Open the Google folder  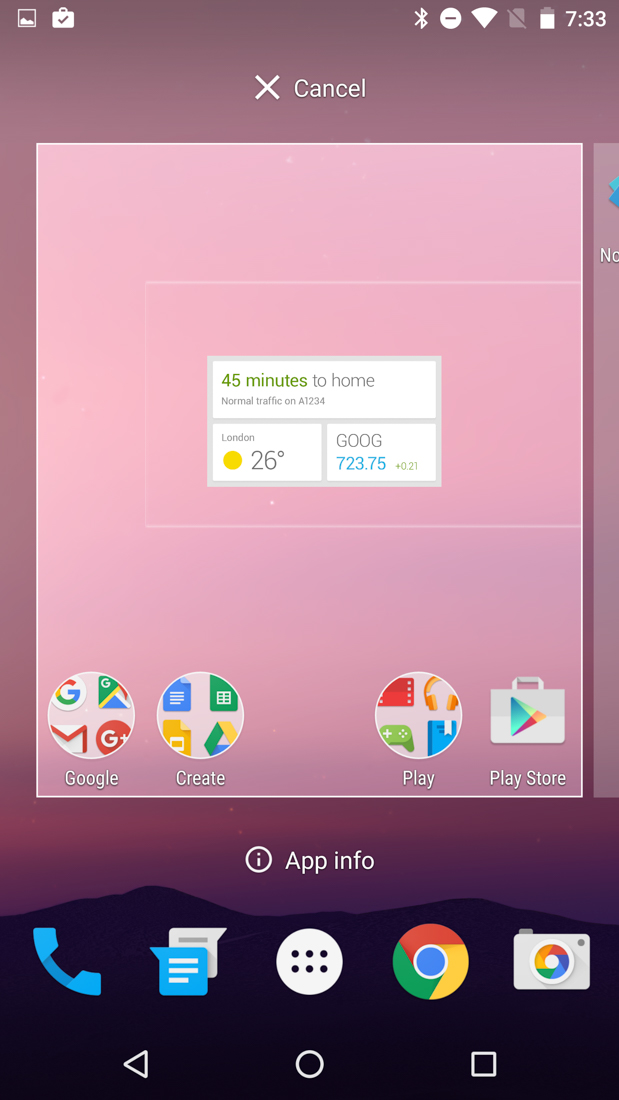point(91,716)
